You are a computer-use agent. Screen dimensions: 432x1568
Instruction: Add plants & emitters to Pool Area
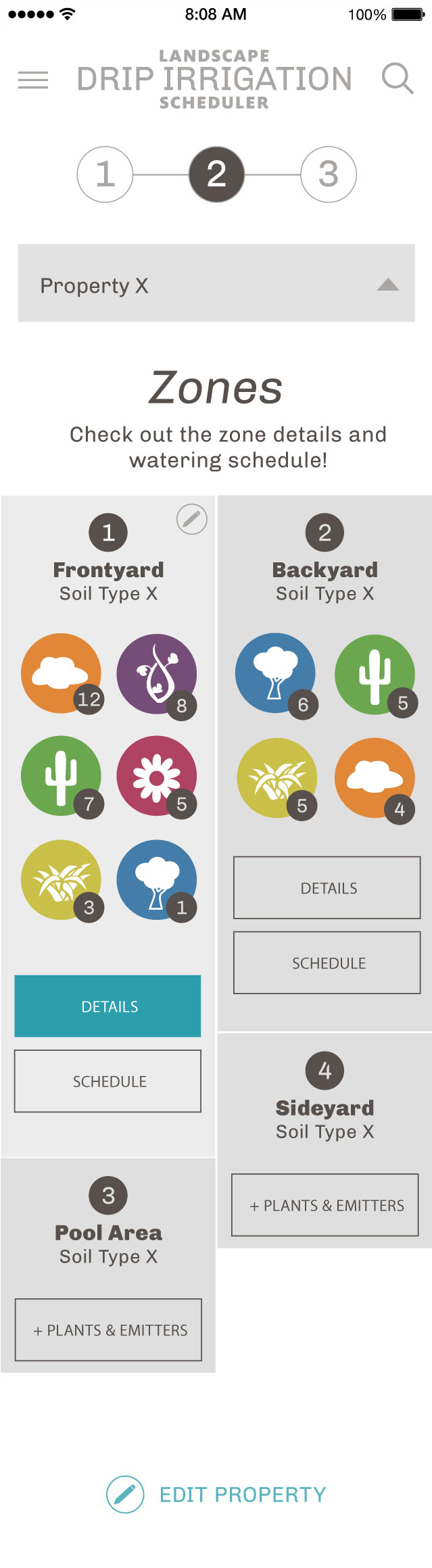[x=108, y=1329]
